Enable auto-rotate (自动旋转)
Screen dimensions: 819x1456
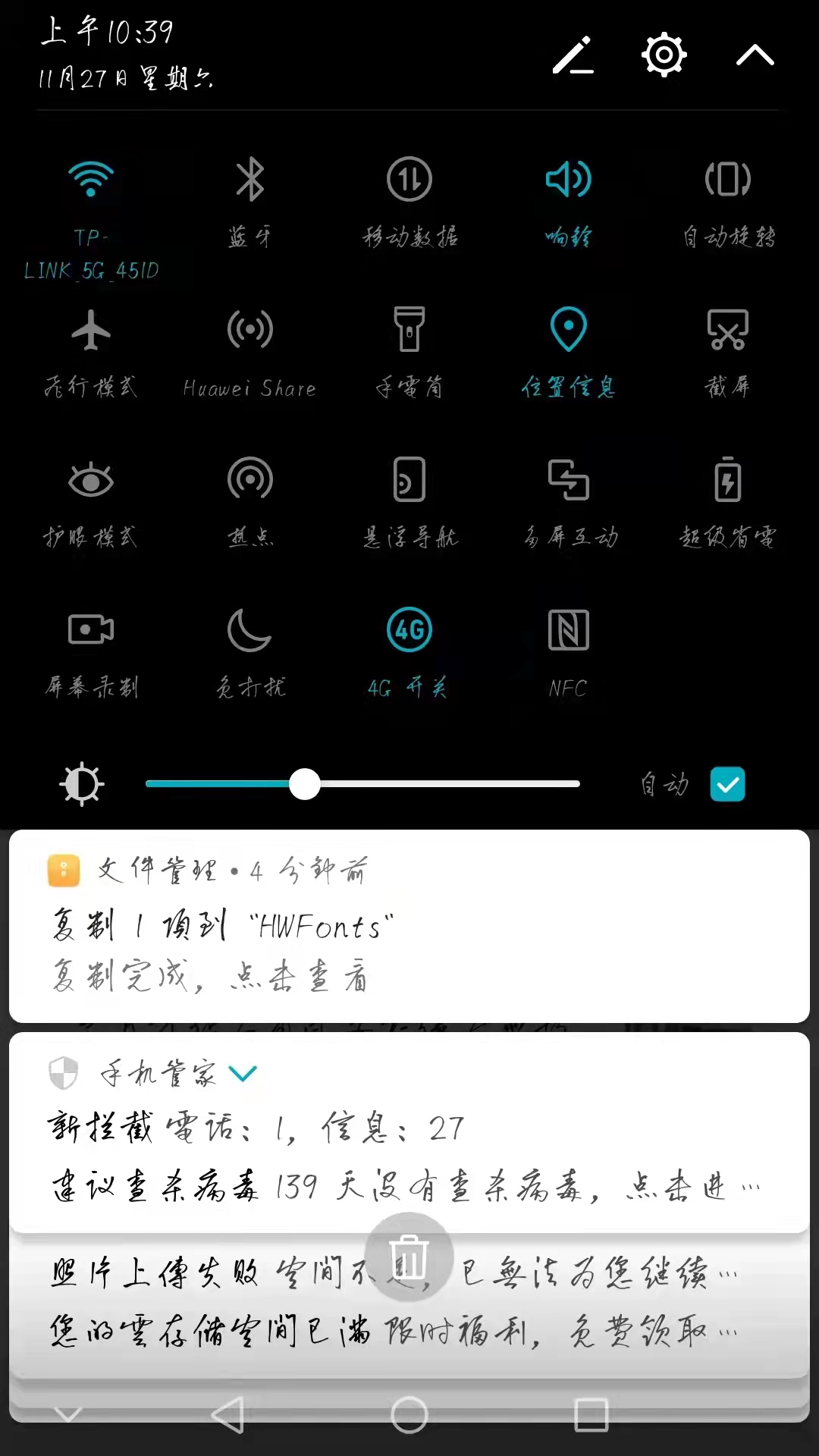coord(727,180)
